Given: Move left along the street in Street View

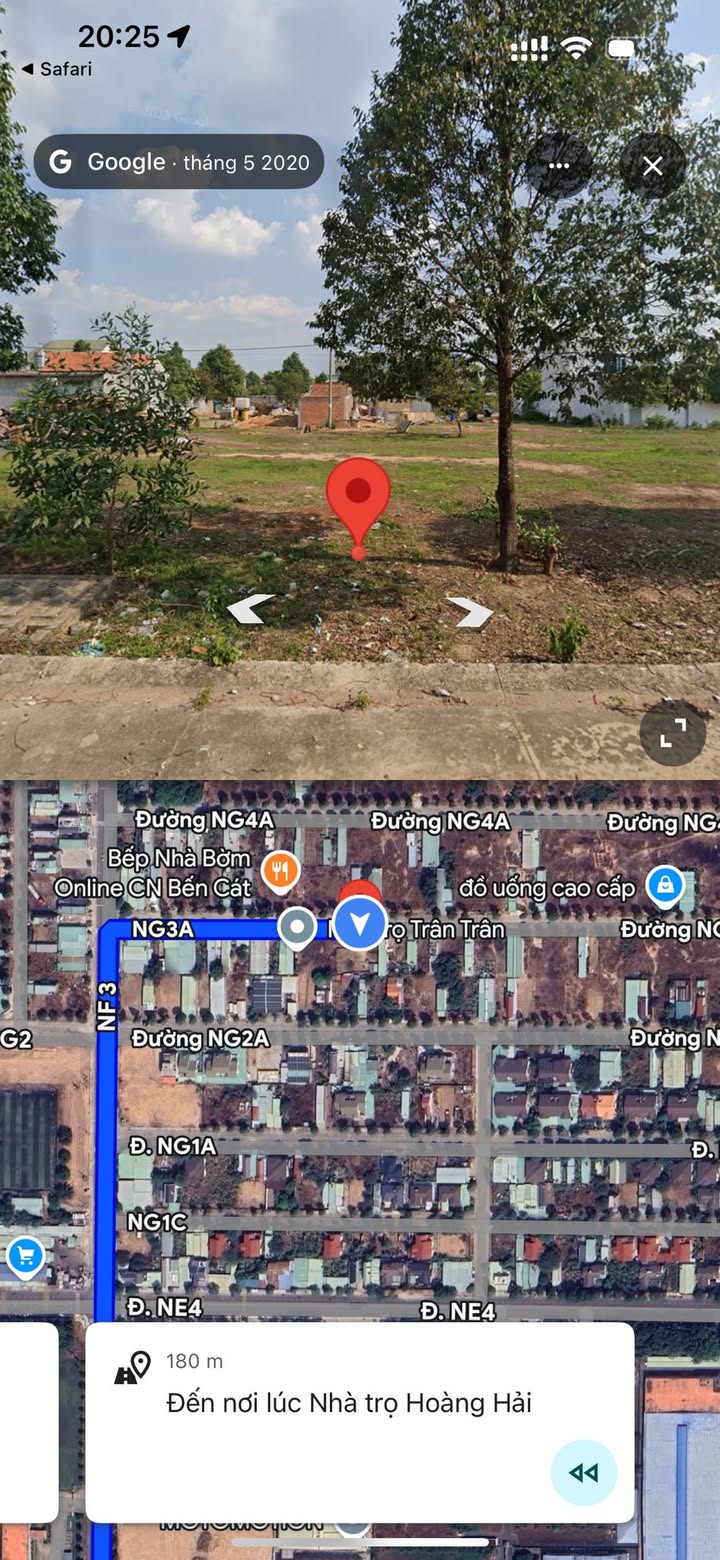Looking at the screenshot, I should pyautogui.click(x=250, y=608).
